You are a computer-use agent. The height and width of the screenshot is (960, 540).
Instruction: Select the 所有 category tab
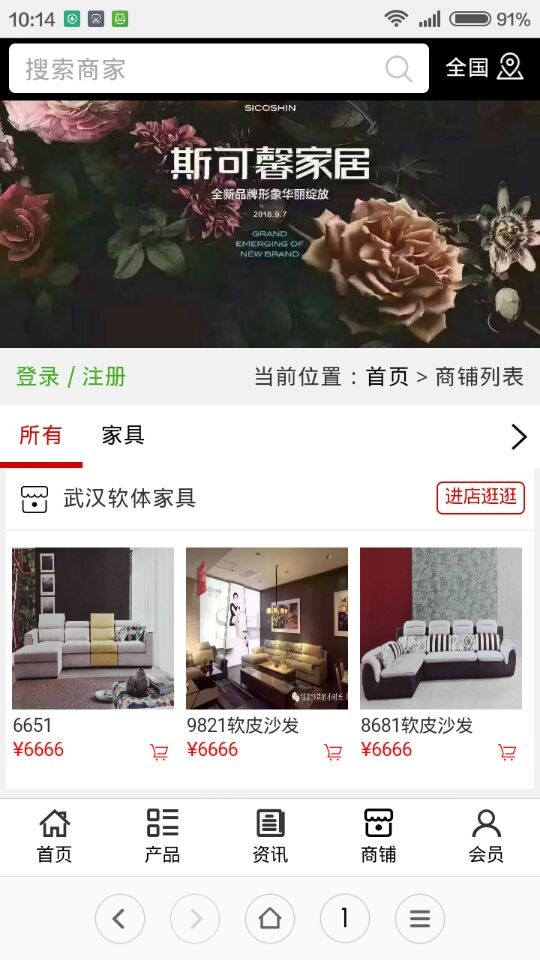point(40,435)
